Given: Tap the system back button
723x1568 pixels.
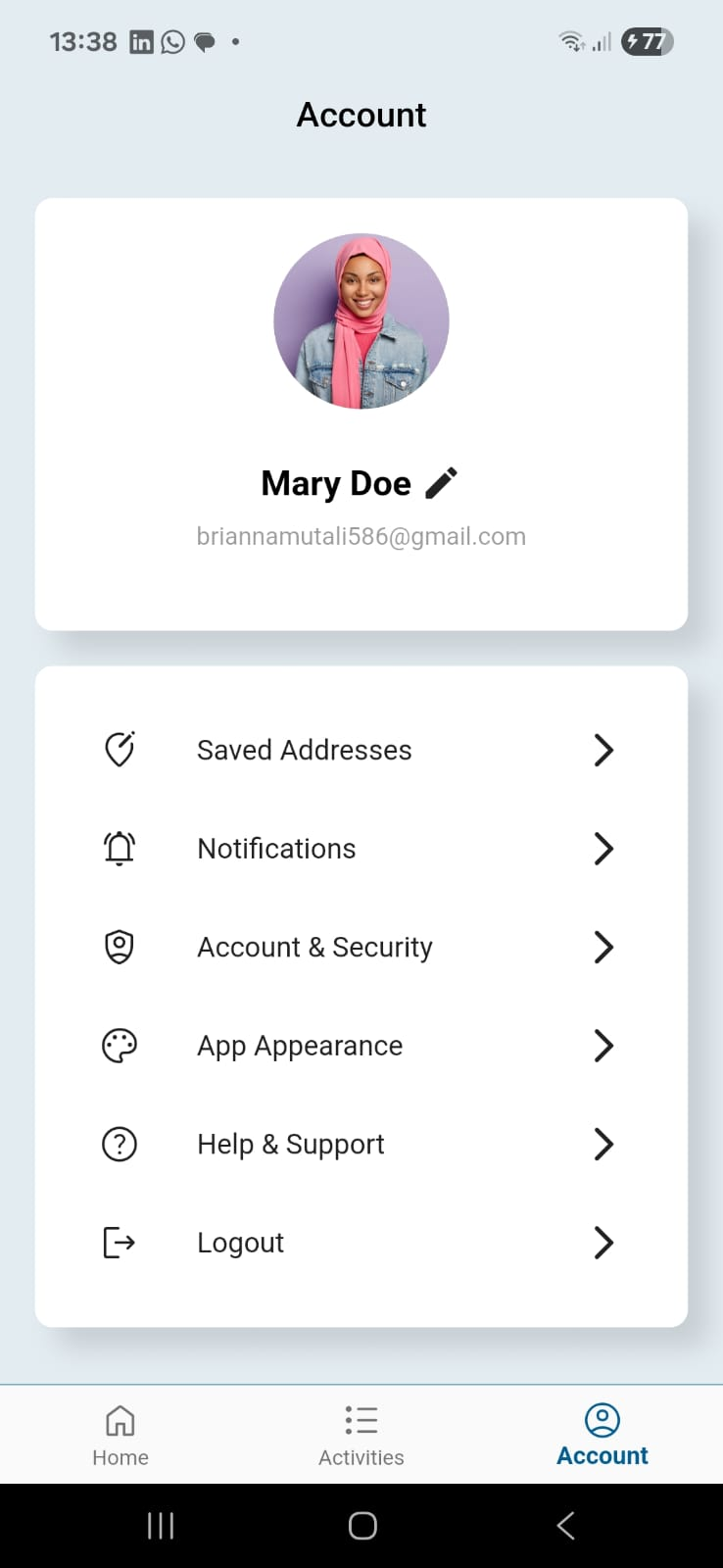Looking at the screenshot, I should (x=565, y=1525).
